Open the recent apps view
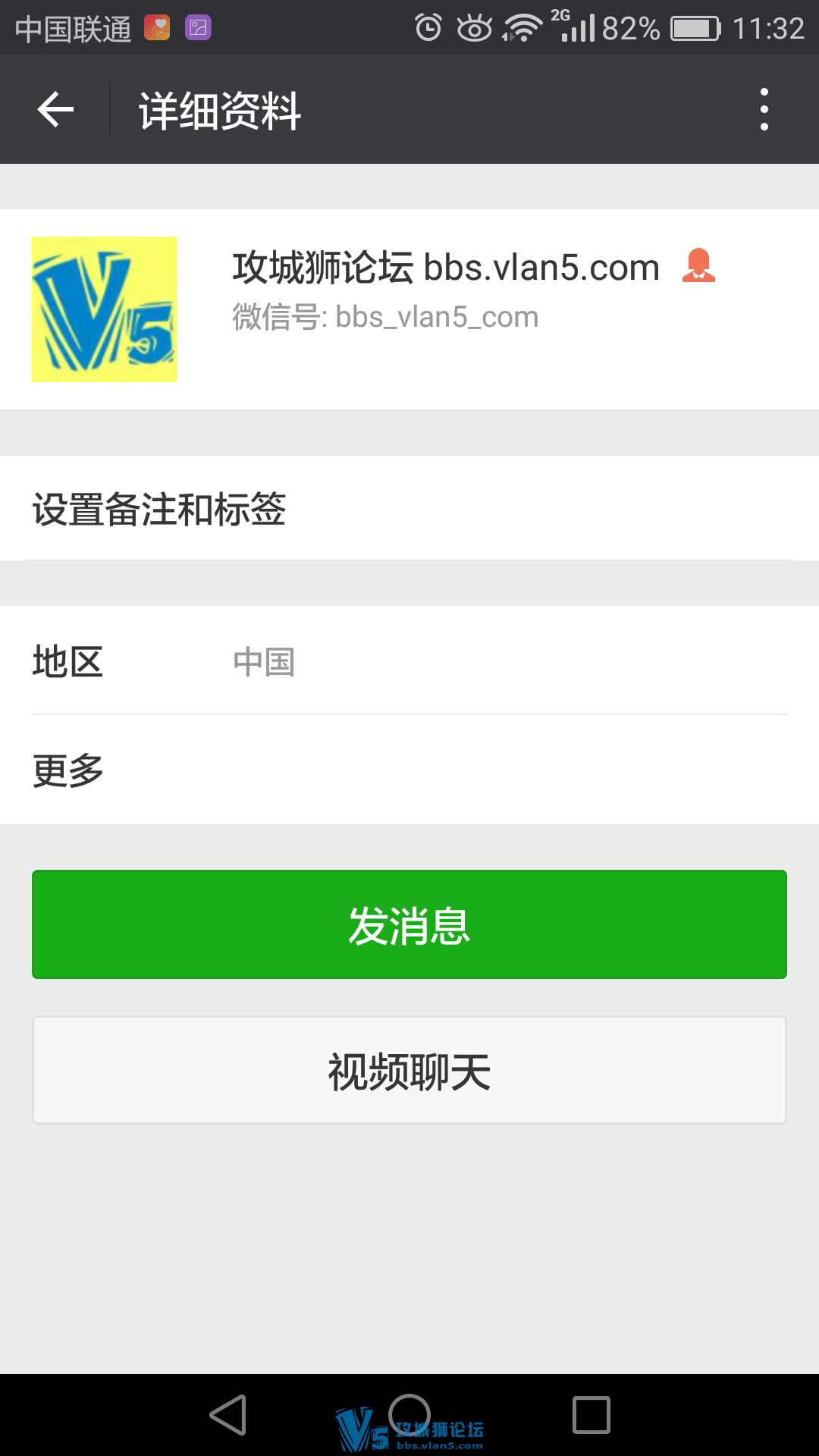Viewport: 819px width, 1456px height. 591,1415
